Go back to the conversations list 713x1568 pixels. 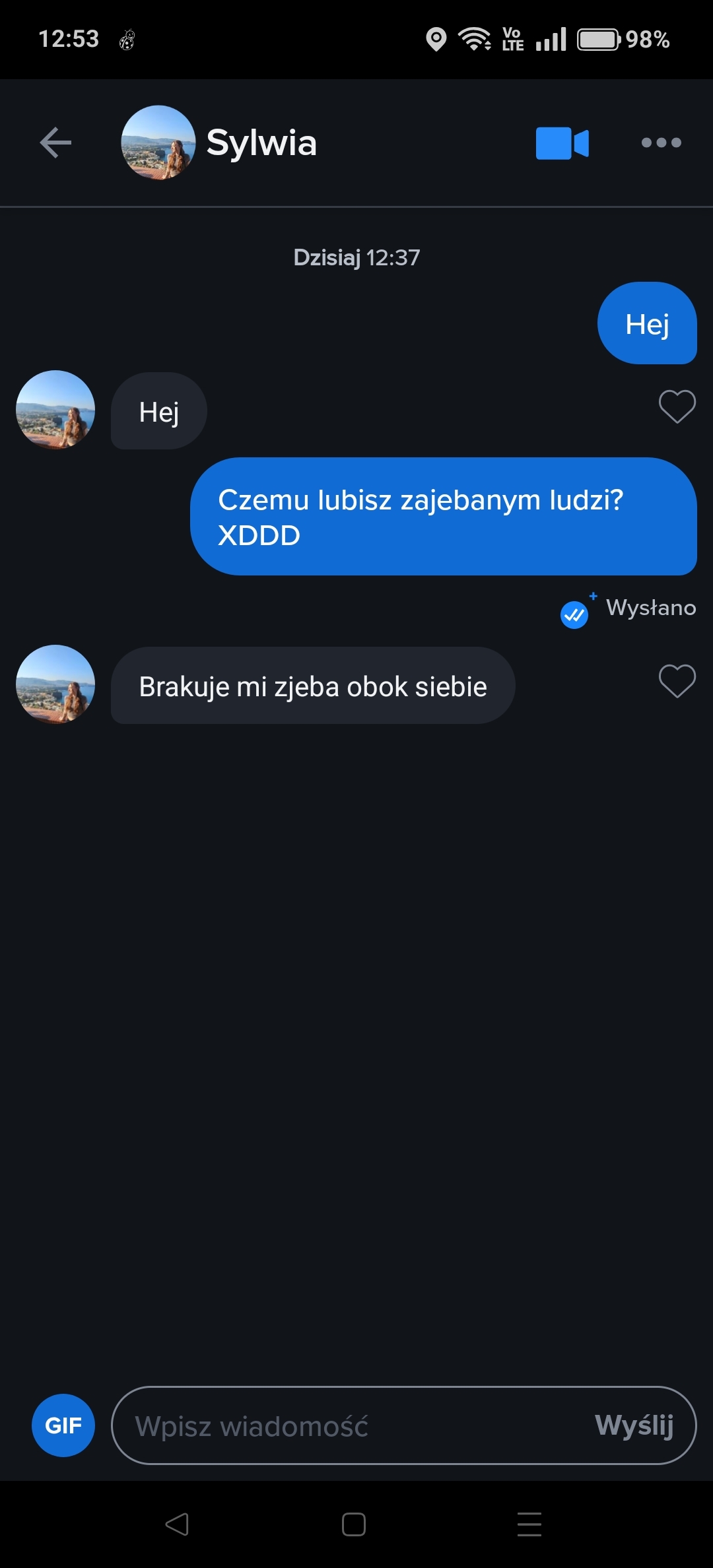pyautogui.click(x=55, y=143)
